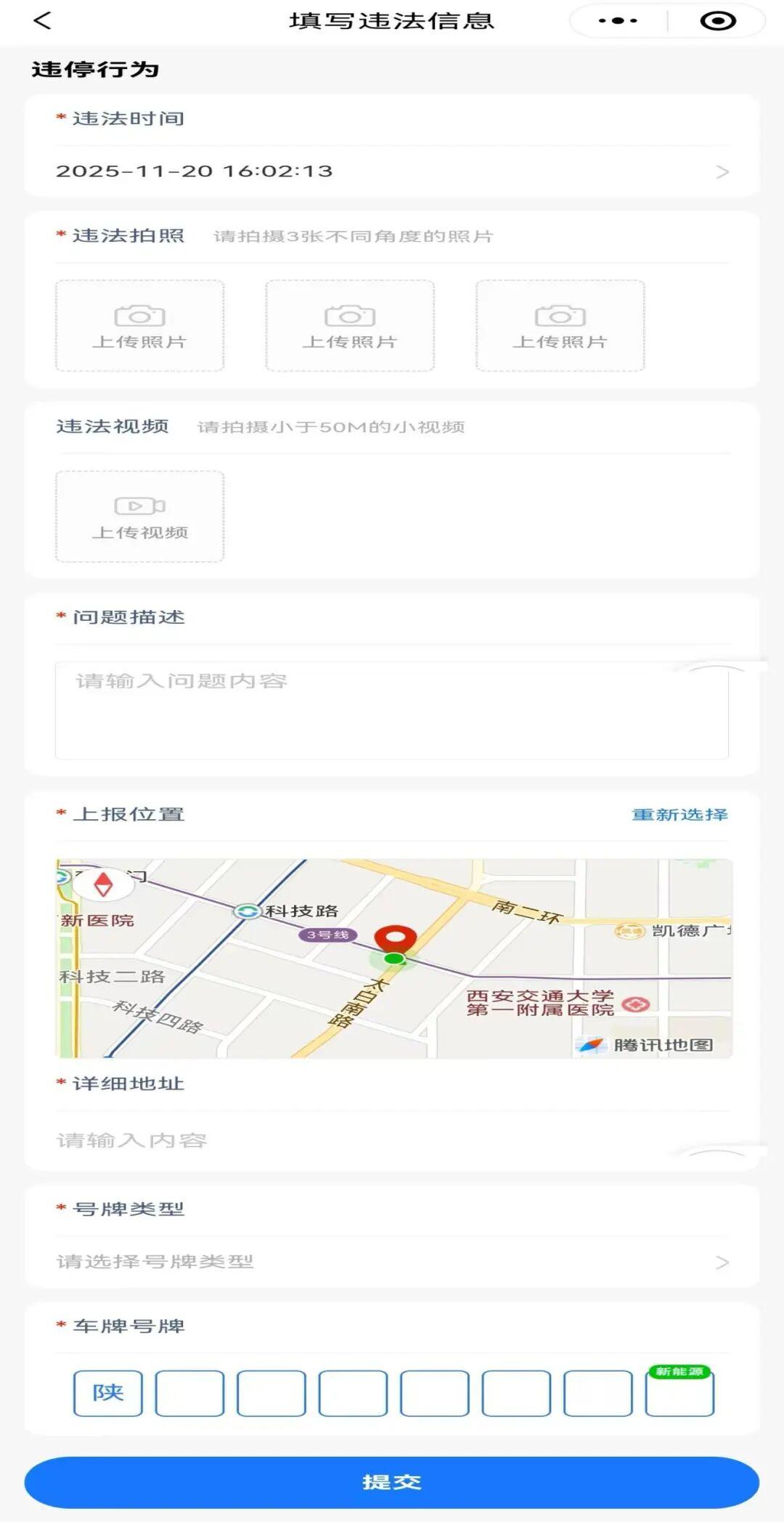Screen dimensions: 784x1522
Task: Focus the 请输入问题内容 description field
Action: pos(392,710)
